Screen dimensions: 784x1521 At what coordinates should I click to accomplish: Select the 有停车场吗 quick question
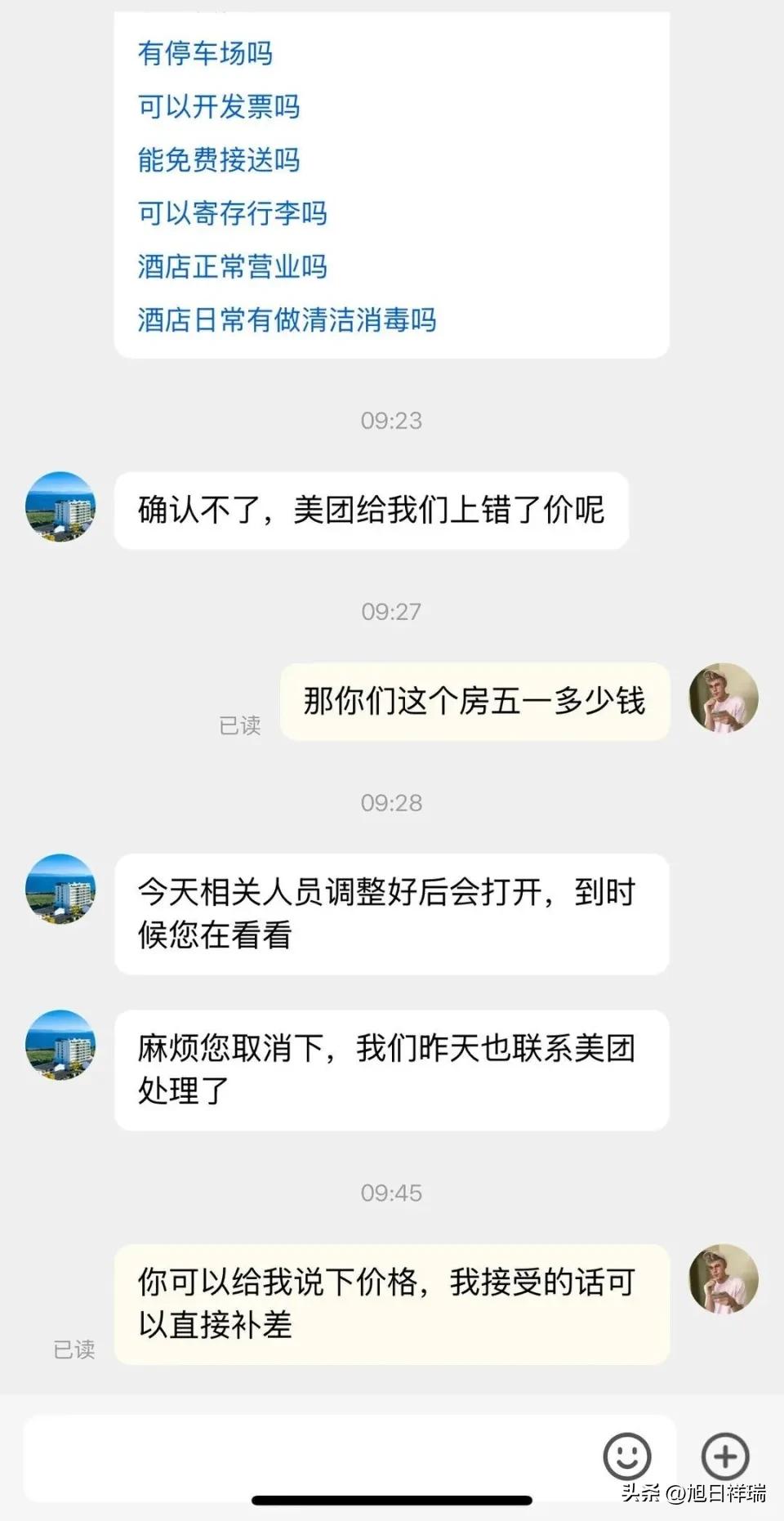coord(204,54)
